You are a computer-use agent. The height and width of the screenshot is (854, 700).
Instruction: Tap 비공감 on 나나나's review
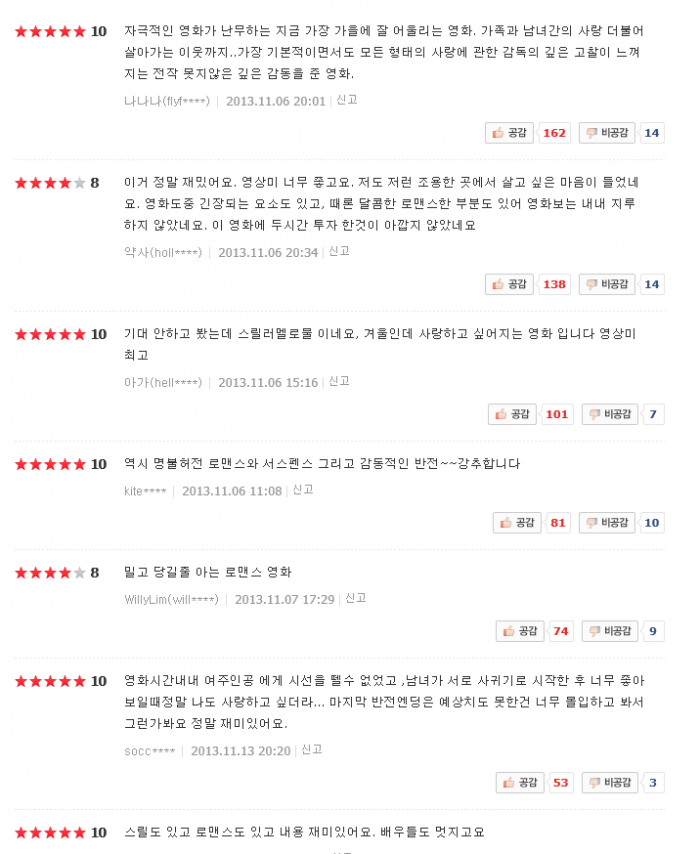pyautogui.click(x=607, y=133)
